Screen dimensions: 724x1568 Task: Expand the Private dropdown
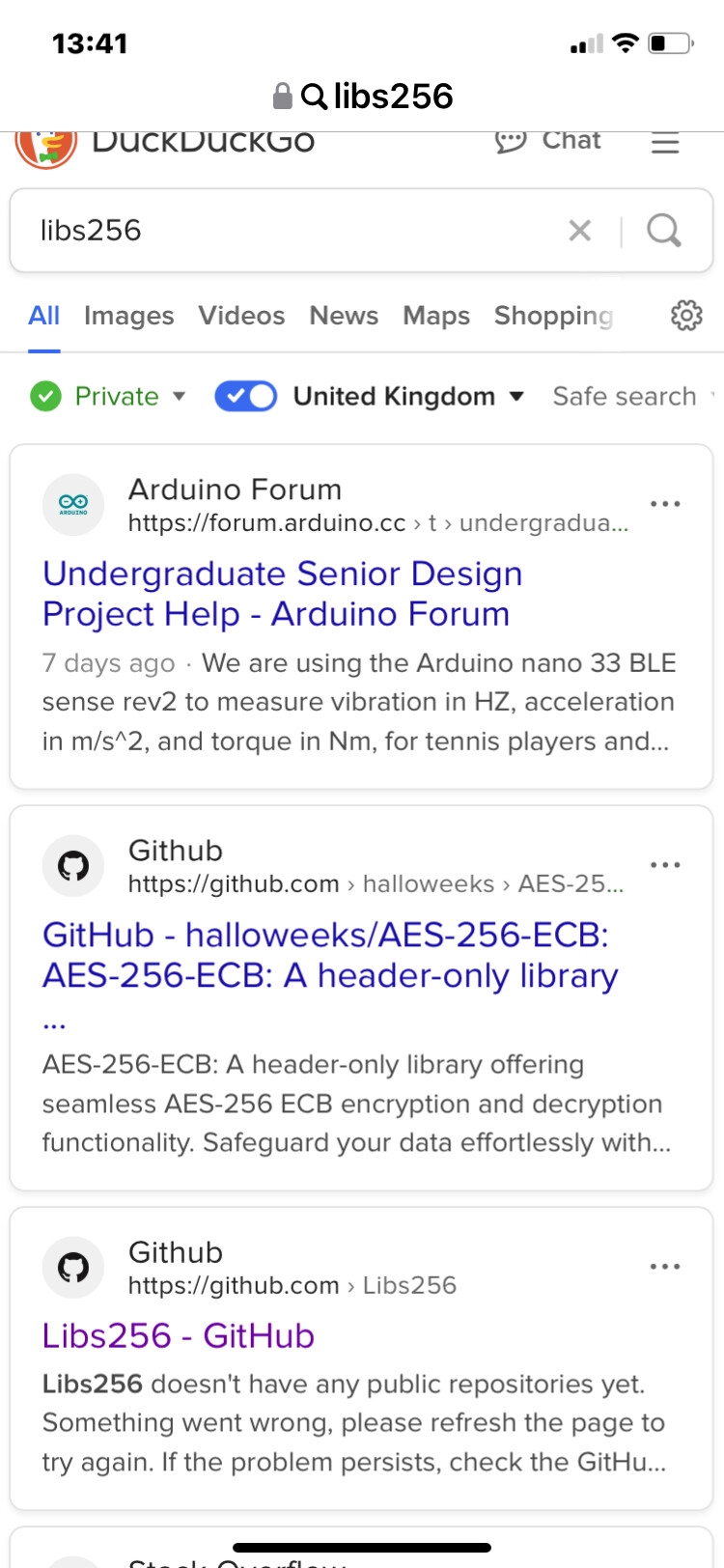point(108,397)
